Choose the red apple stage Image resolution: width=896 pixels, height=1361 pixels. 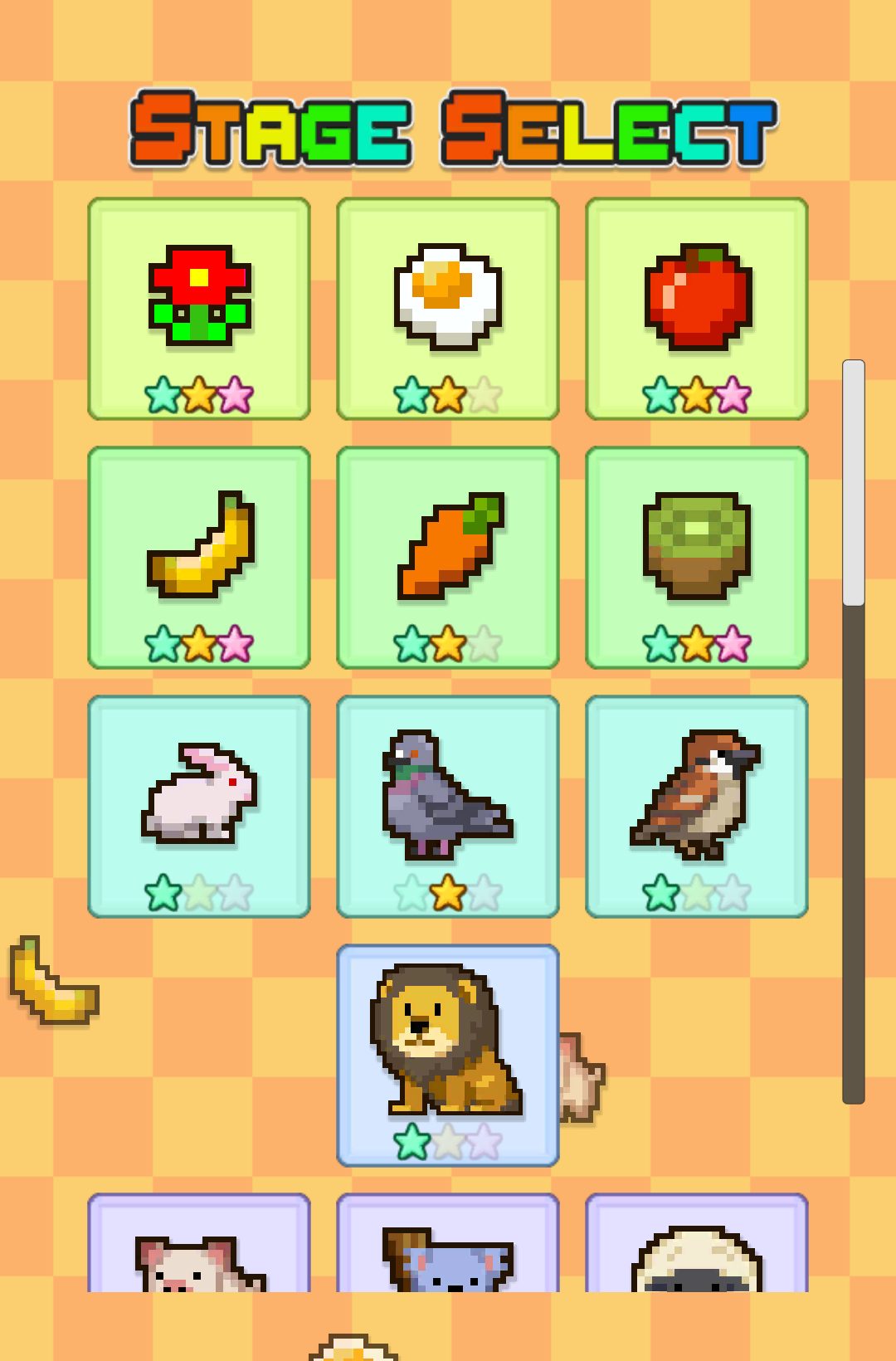click(x=697, y=309)
